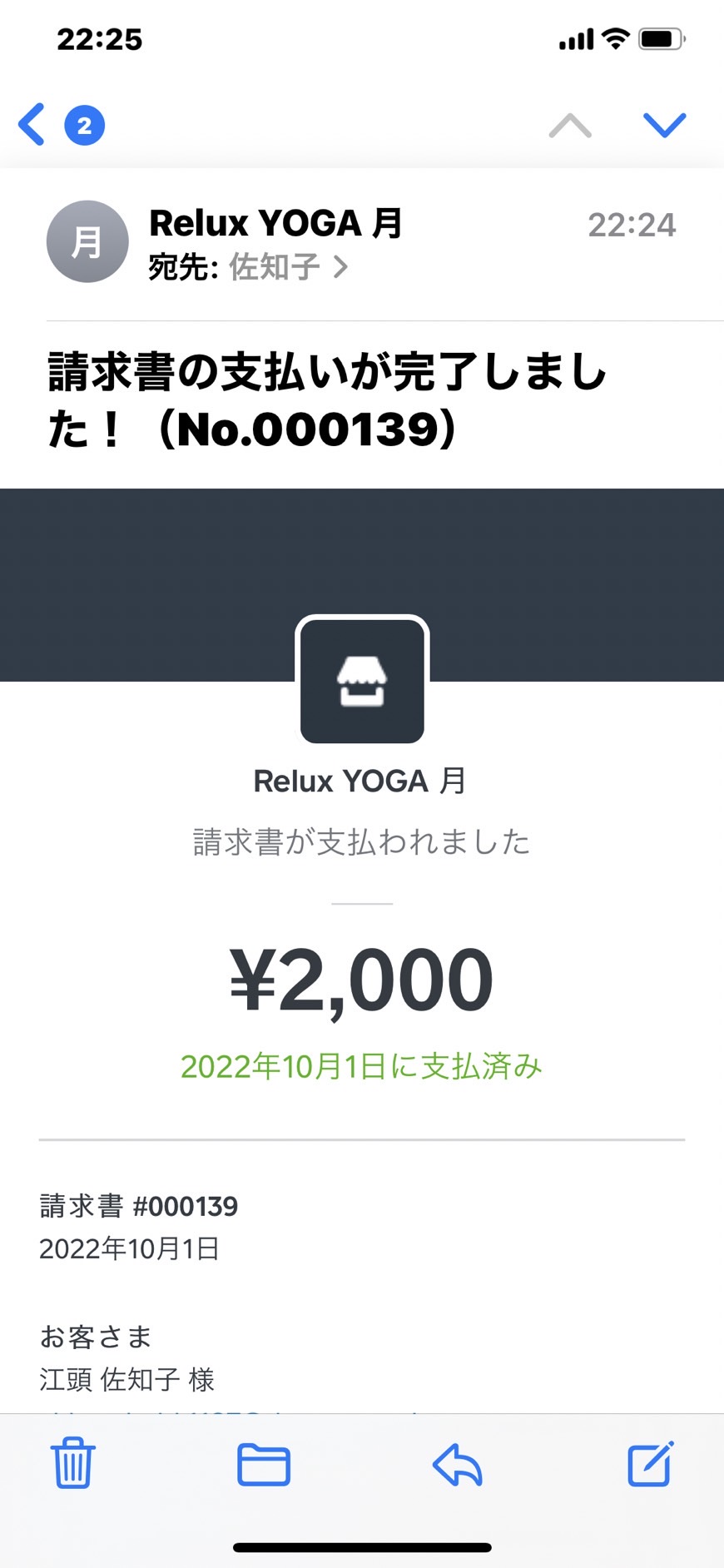Compose a new email

tap(650, 1462)
